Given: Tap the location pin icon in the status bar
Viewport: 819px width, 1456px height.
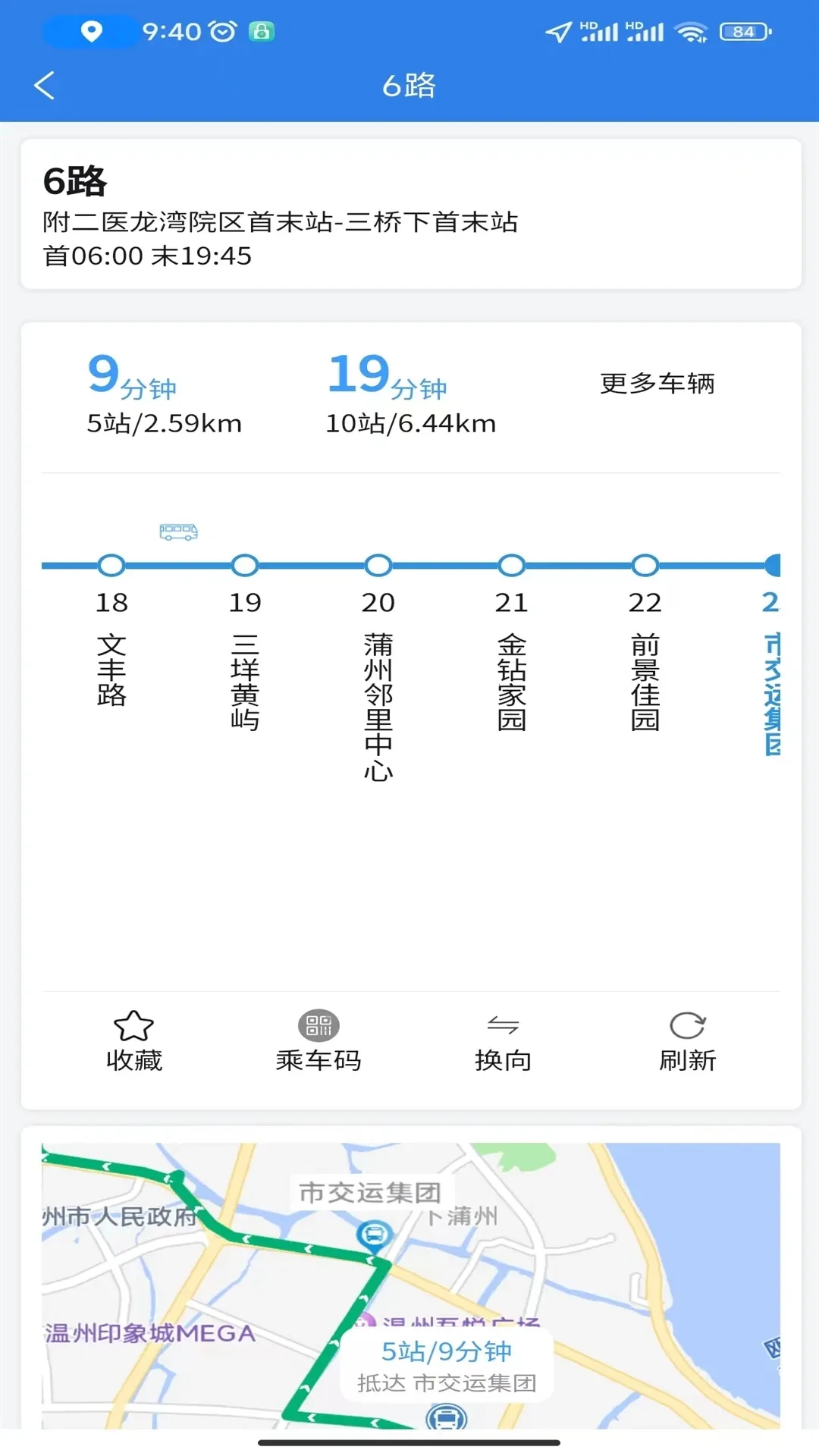Looking at the screenshot, I should click(x=90, y=31).
